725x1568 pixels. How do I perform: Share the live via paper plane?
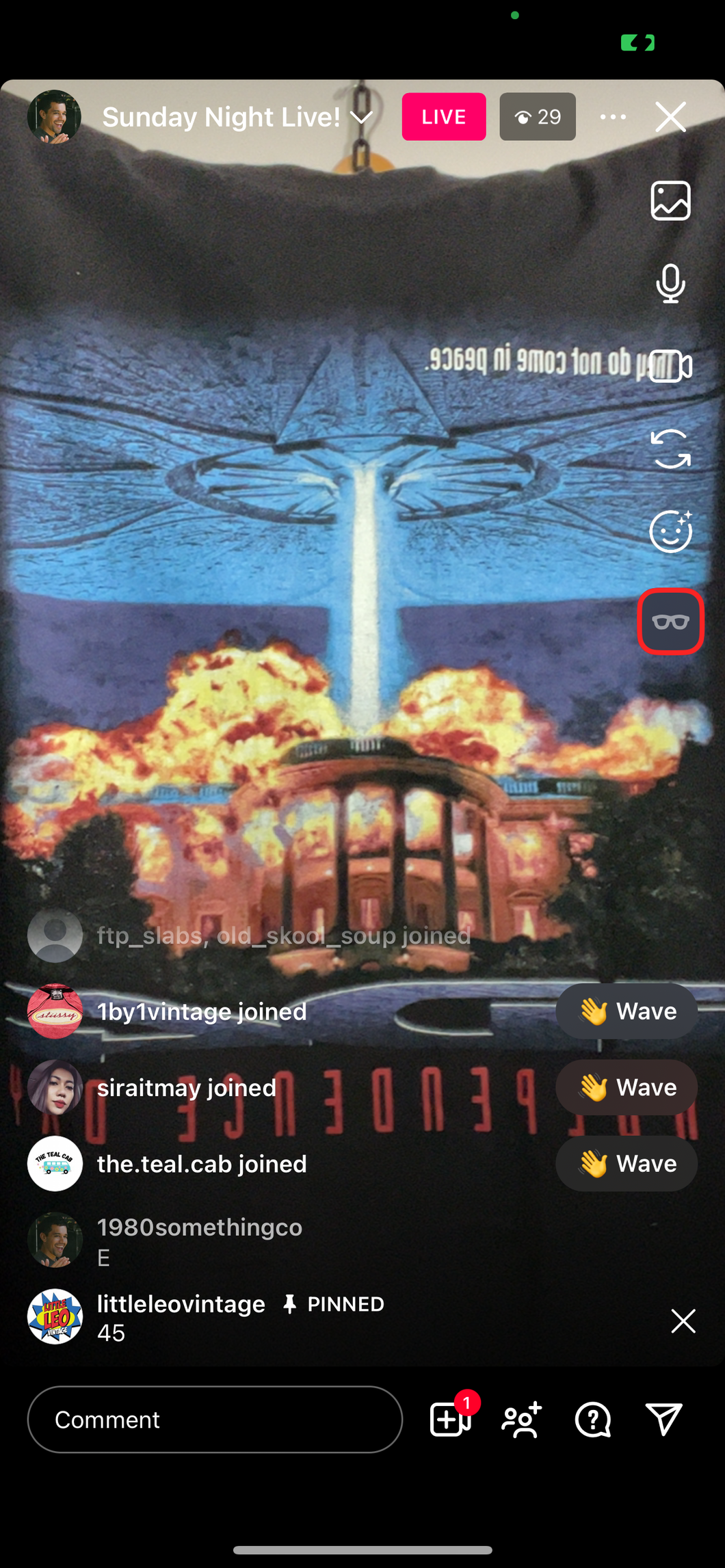pos(663,1420)
